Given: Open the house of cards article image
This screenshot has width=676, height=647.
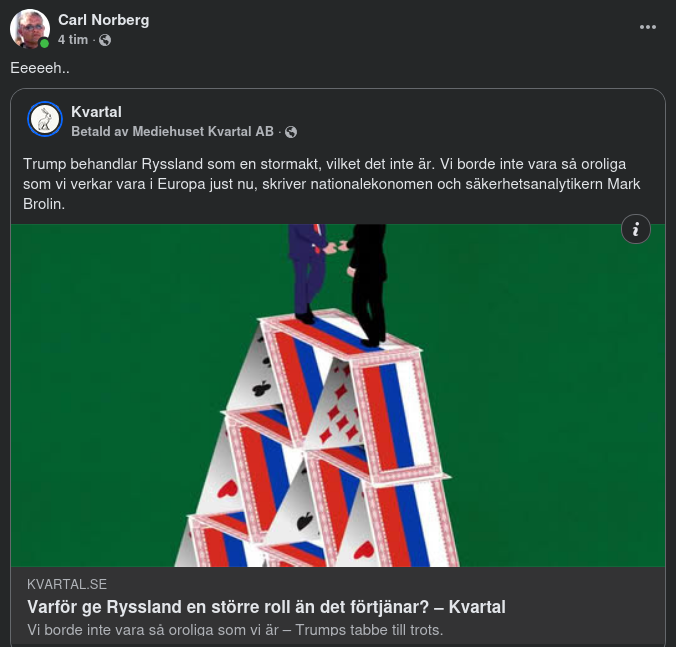Looking at the screenshot, I should pos(338,400).
